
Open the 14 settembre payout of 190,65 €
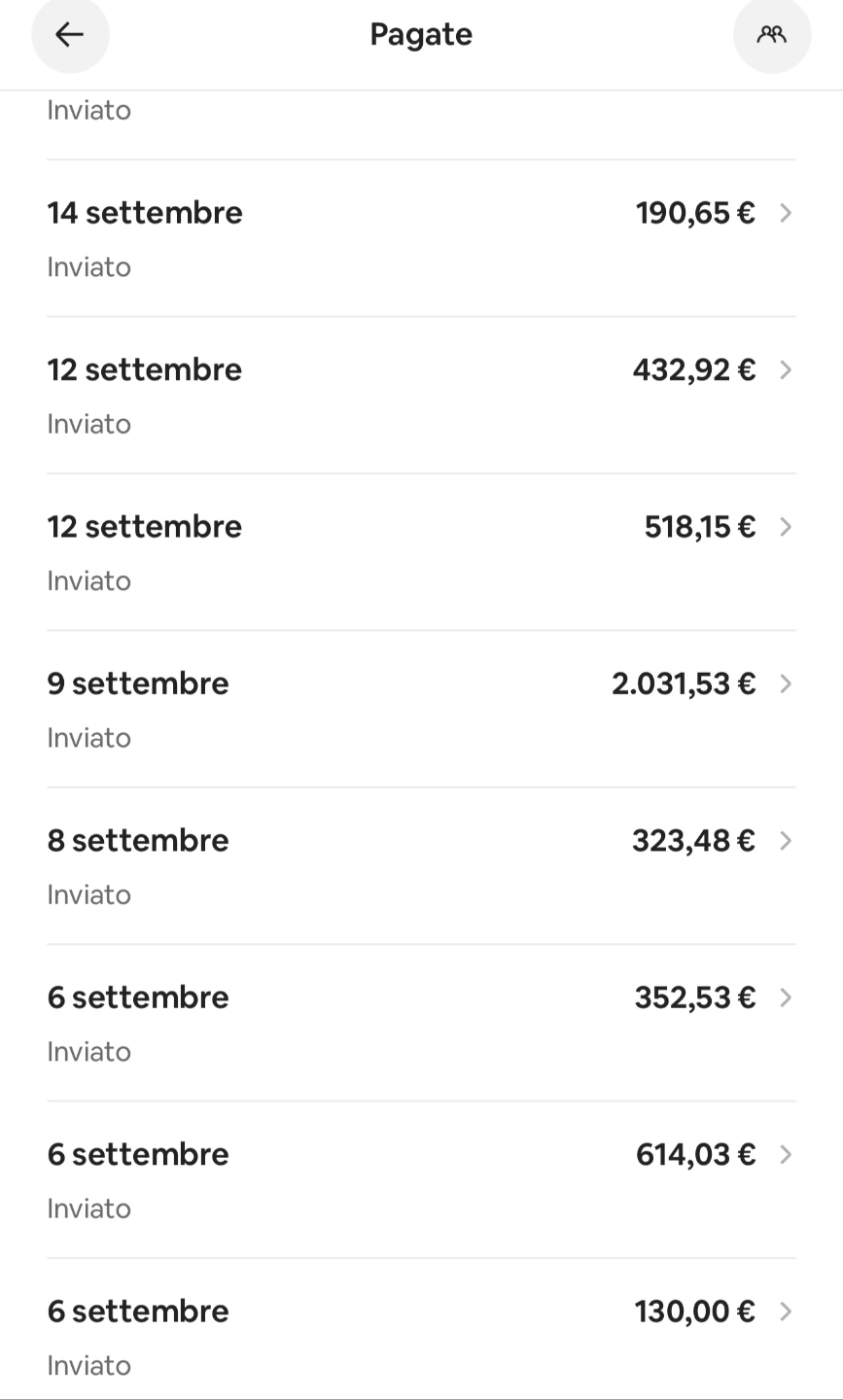point(421,238)
